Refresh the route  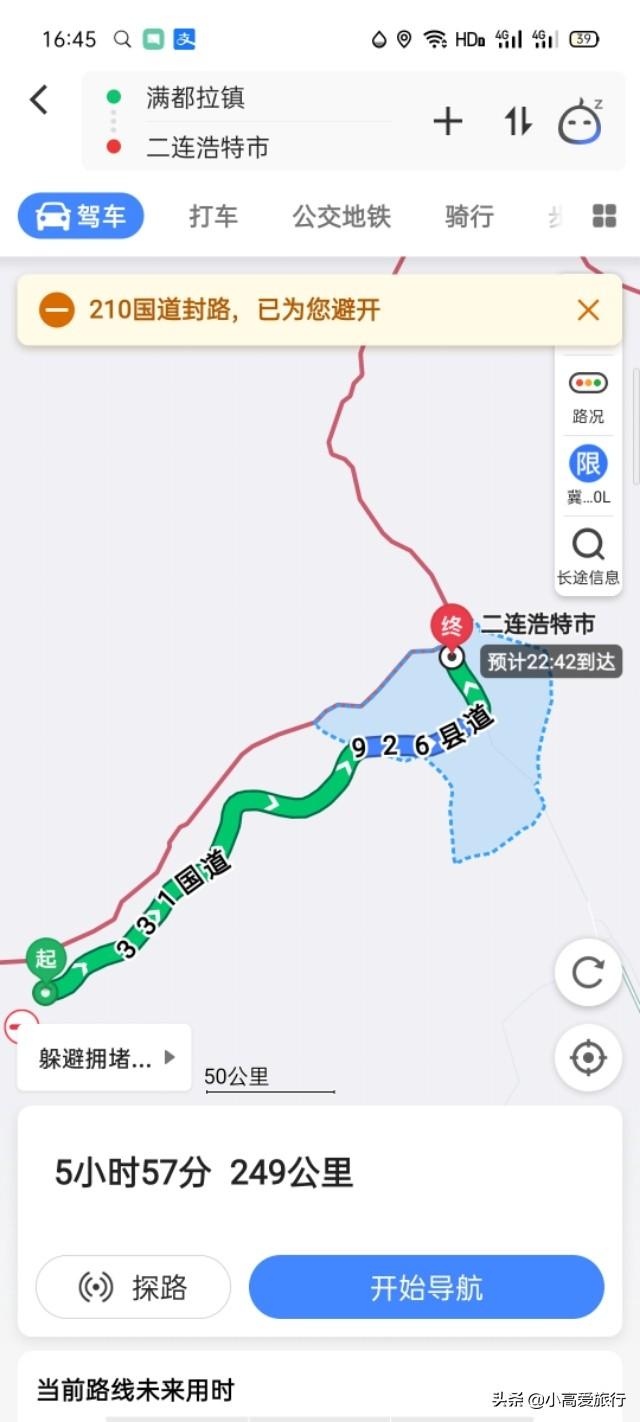[x=588, y=972]
